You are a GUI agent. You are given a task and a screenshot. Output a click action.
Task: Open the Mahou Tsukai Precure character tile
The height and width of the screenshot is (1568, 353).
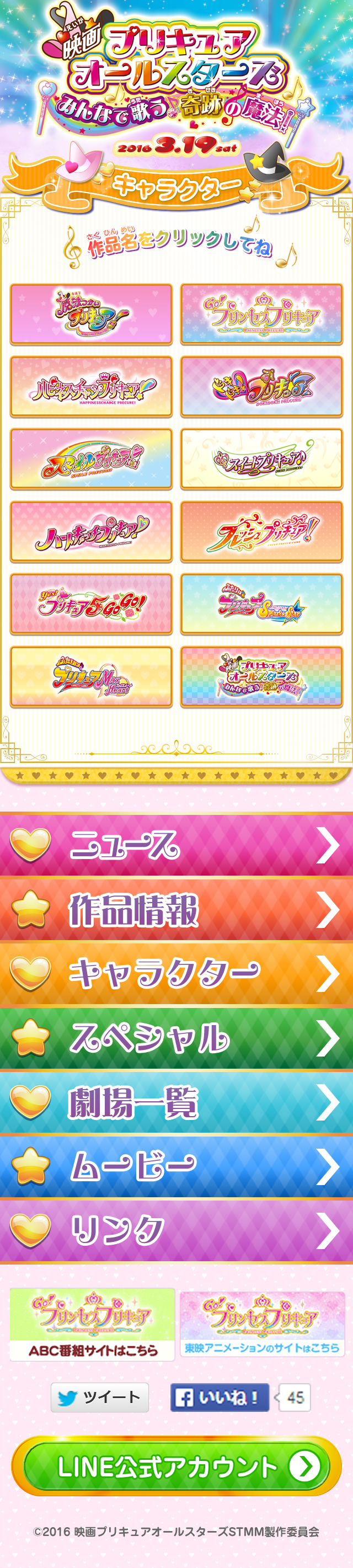(x=92, y=314)
